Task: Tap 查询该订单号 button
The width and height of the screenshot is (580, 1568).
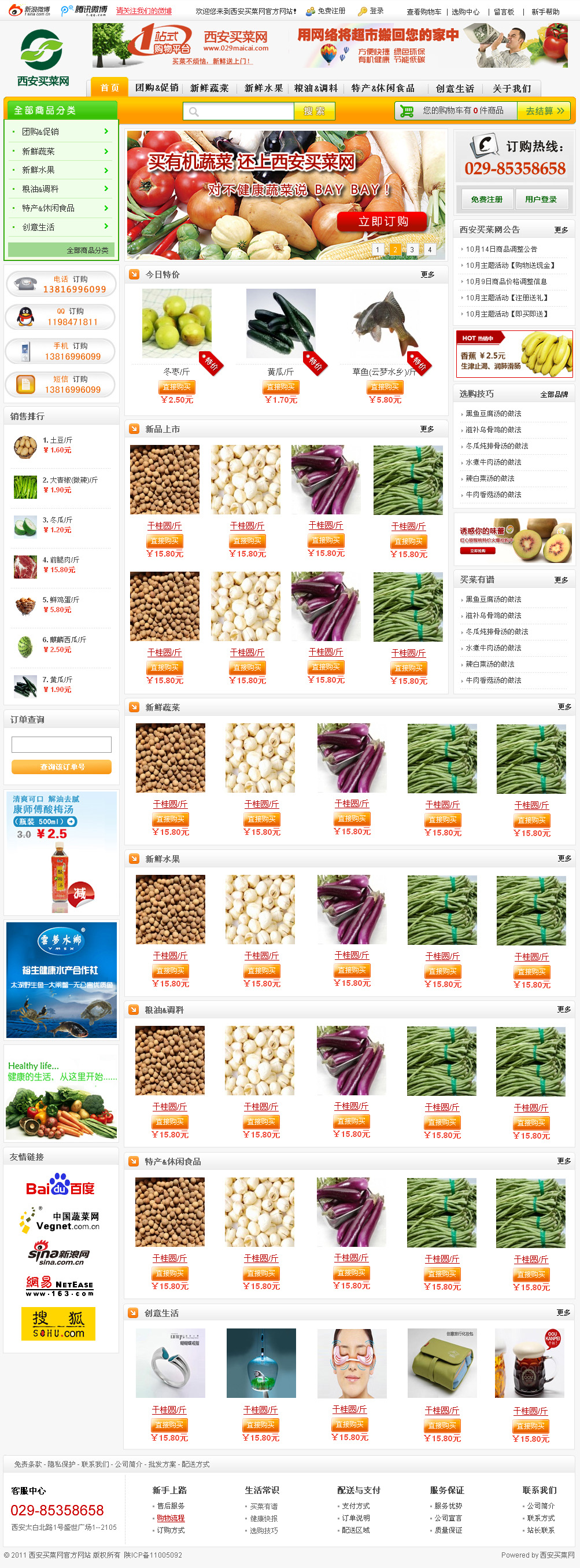Action: click(x=61, y=767)
